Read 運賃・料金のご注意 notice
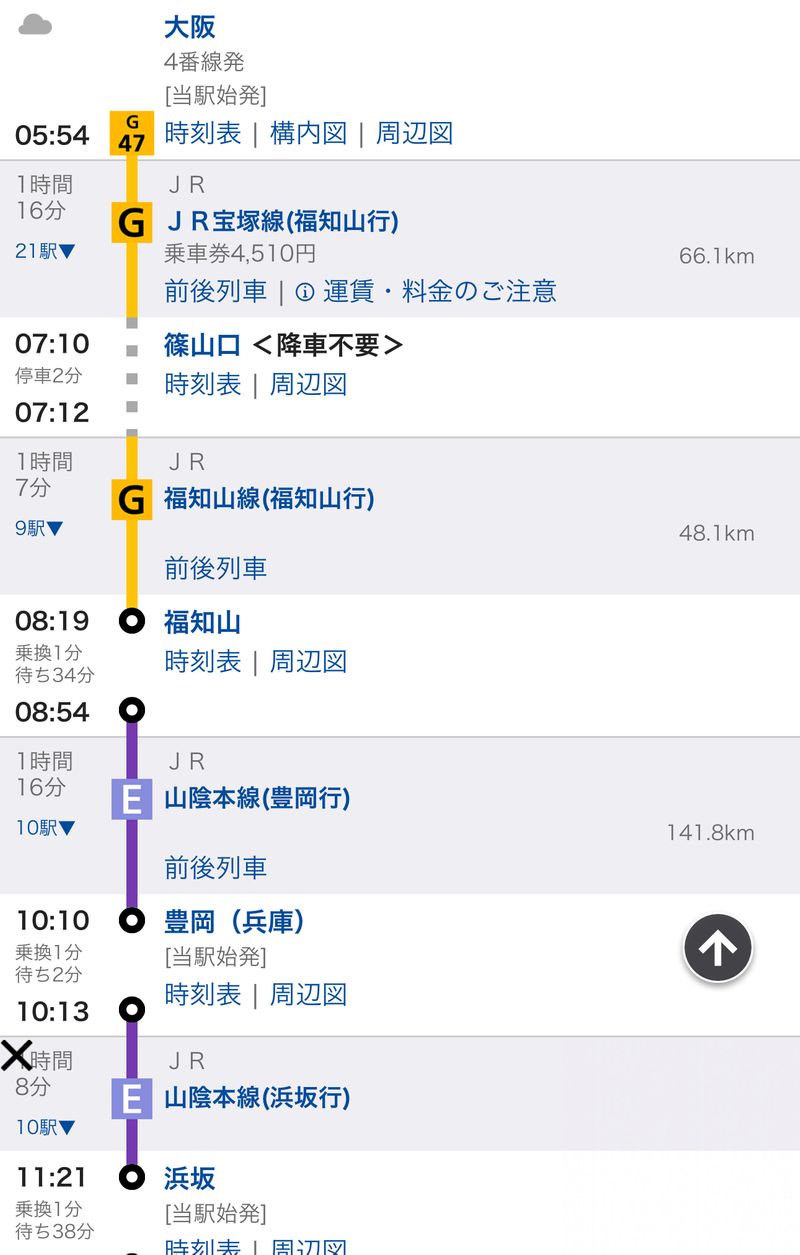The width and height of the screenshot is (800, 1255). point(427,291)
